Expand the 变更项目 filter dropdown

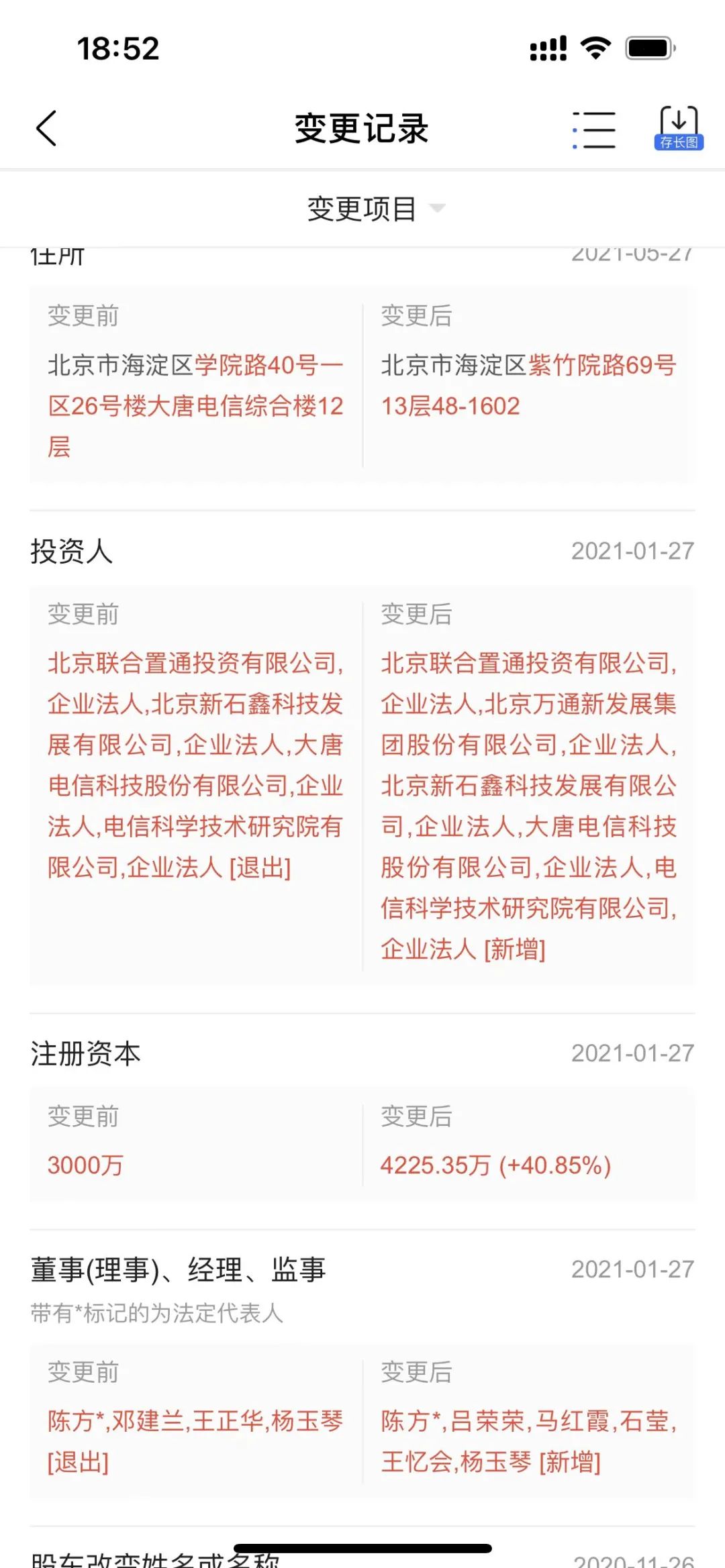pos(375,209)
